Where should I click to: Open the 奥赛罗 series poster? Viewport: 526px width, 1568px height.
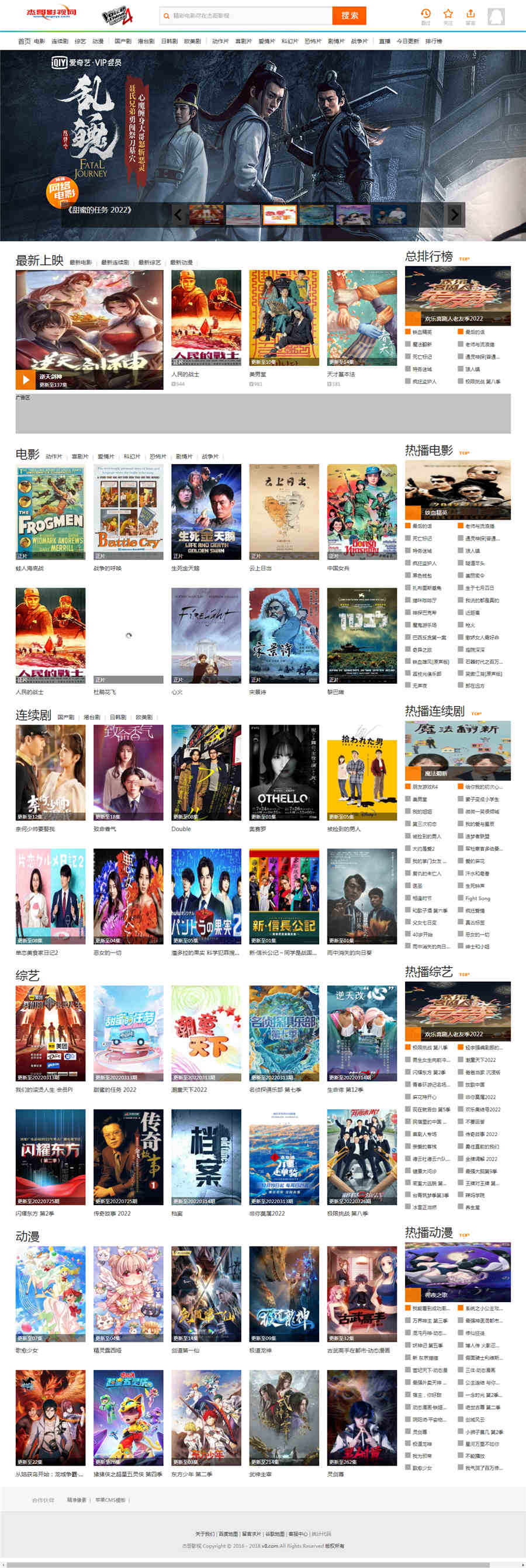point(283,773)
